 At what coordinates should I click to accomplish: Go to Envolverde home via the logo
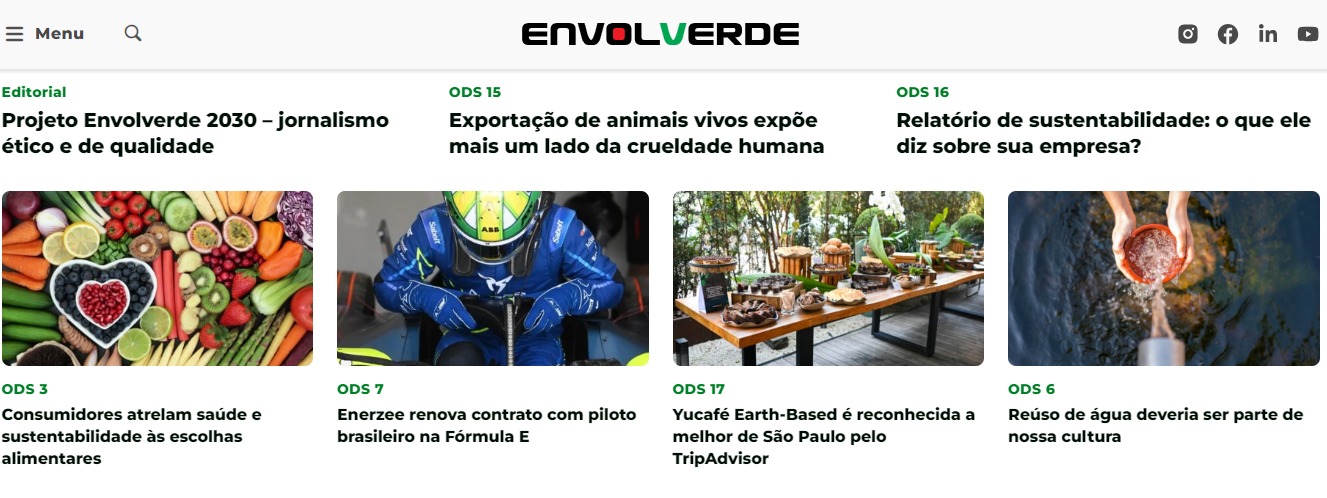tap(660, 34)
